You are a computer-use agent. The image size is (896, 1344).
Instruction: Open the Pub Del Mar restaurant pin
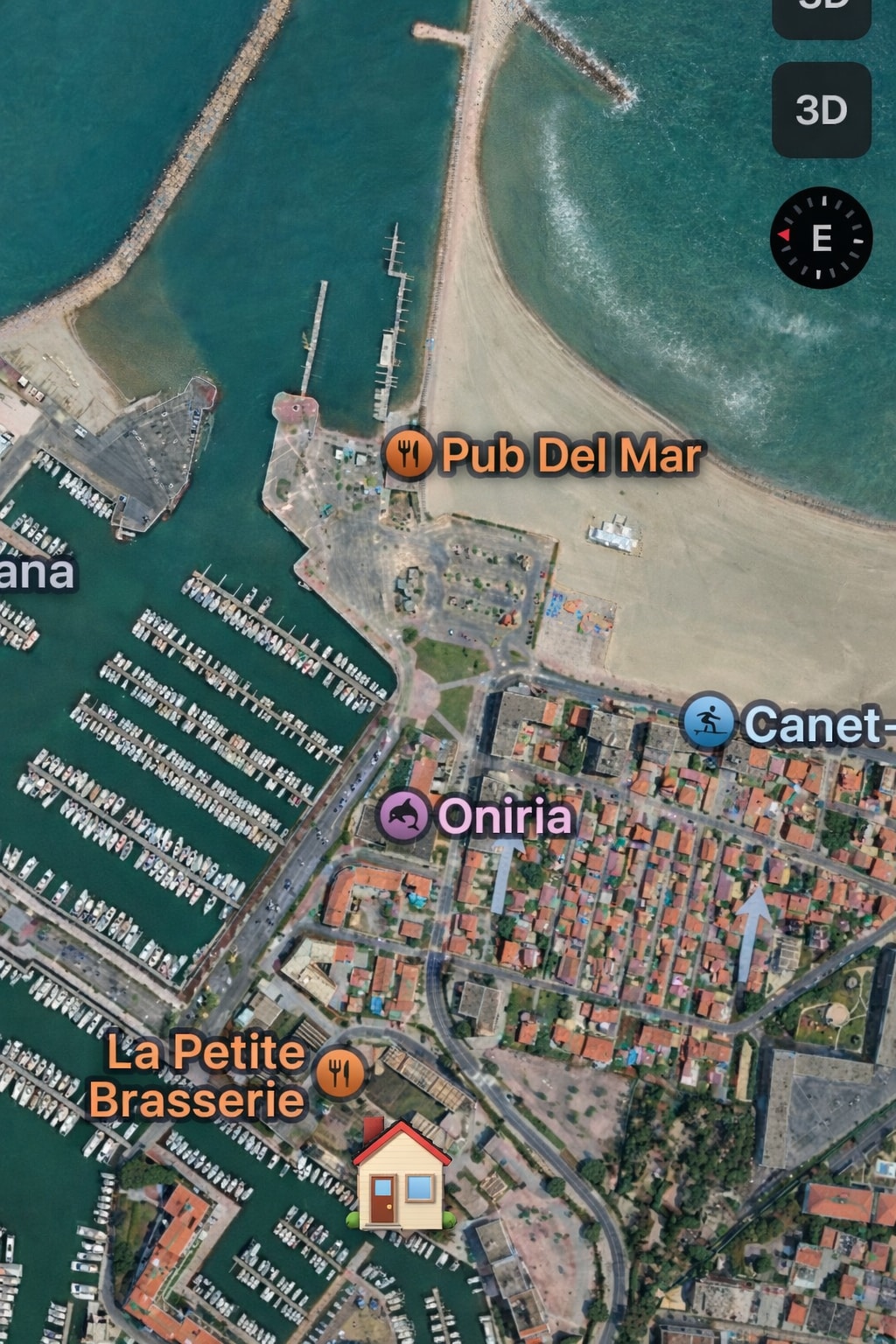click(408, 454)
